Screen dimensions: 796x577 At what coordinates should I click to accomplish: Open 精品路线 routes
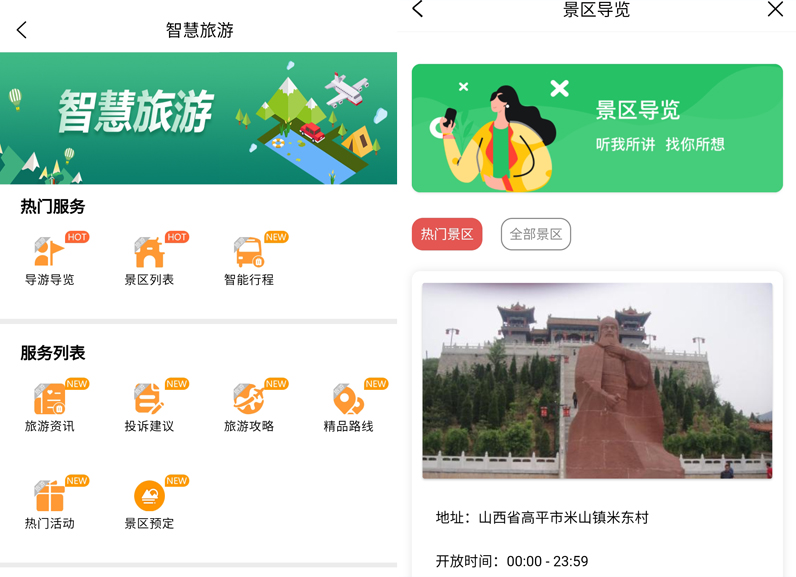point(348,407)
